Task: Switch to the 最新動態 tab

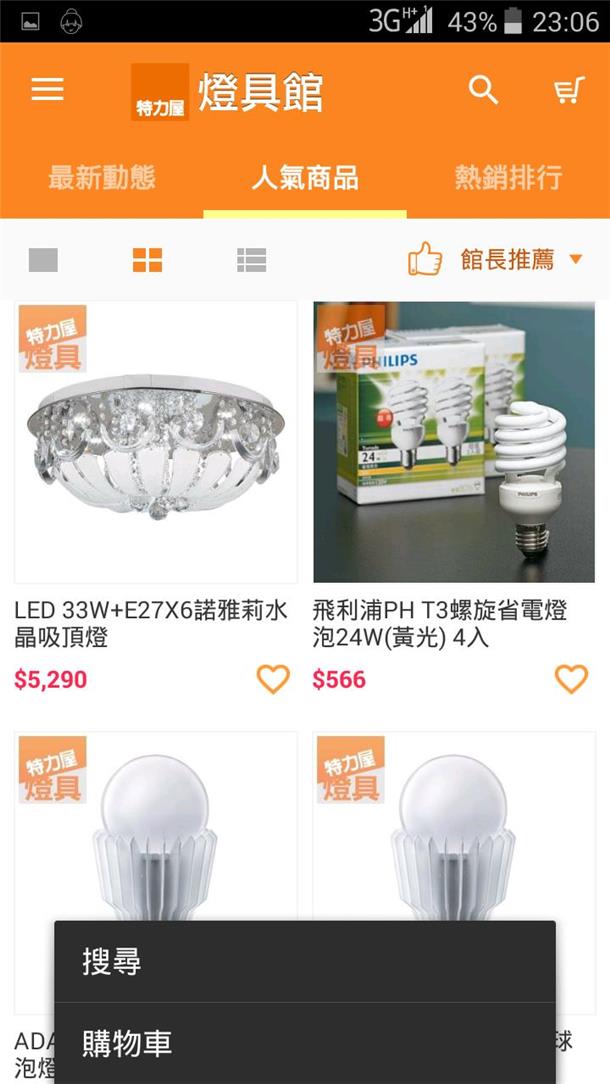Action: point(102,178)
